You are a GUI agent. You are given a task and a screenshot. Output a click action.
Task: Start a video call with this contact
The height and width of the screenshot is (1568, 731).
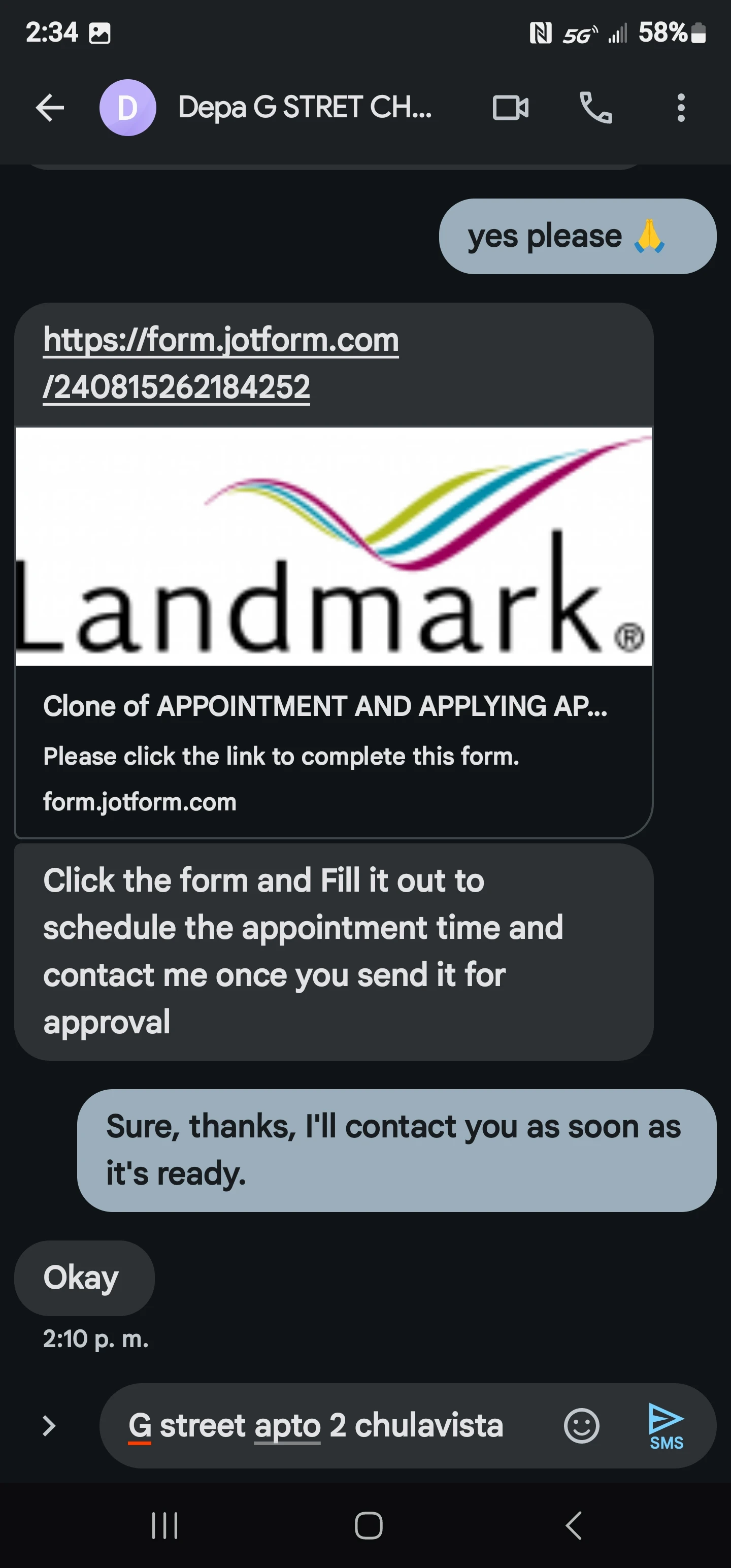pyautogui.click(x=510, y=108)
